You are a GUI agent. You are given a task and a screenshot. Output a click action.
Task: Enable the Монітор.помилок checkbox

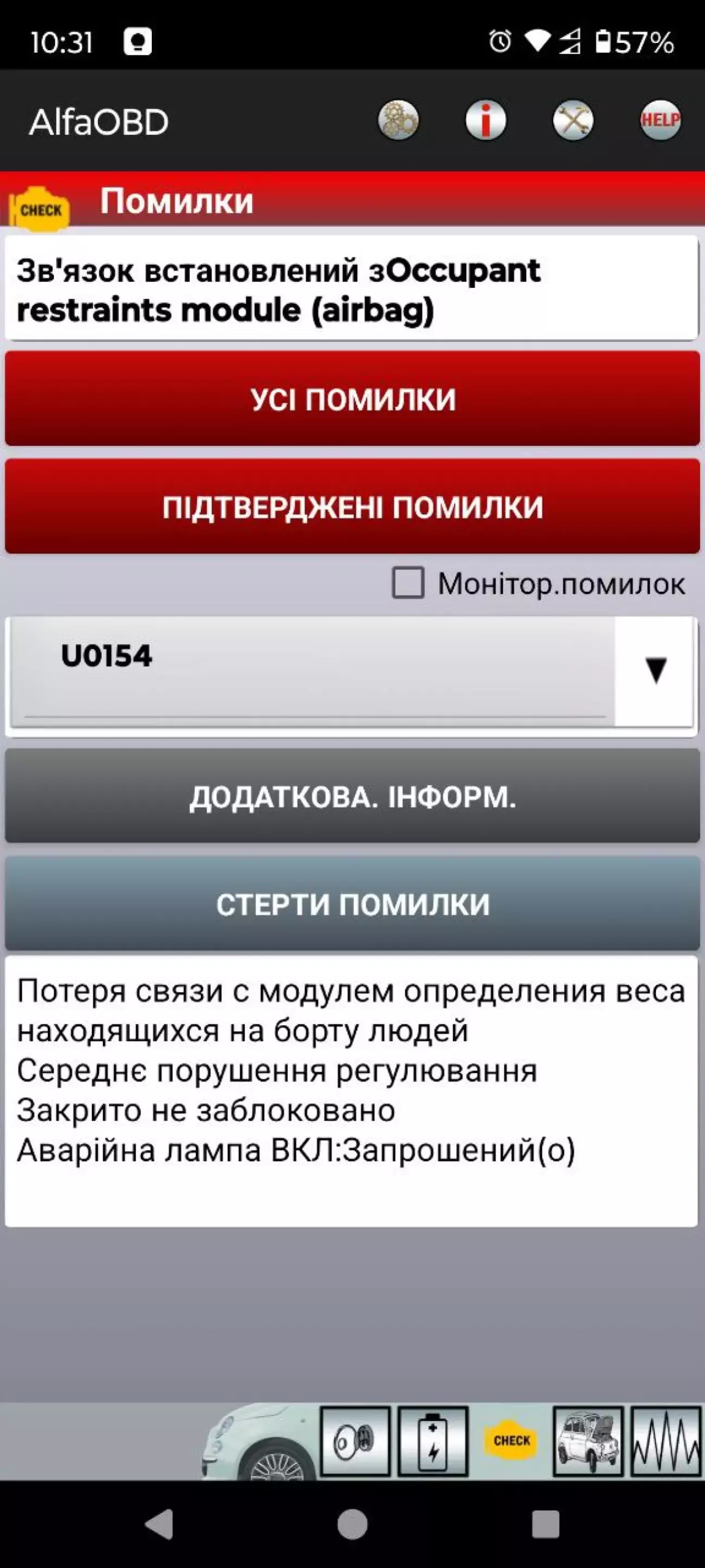coord(408,583)
